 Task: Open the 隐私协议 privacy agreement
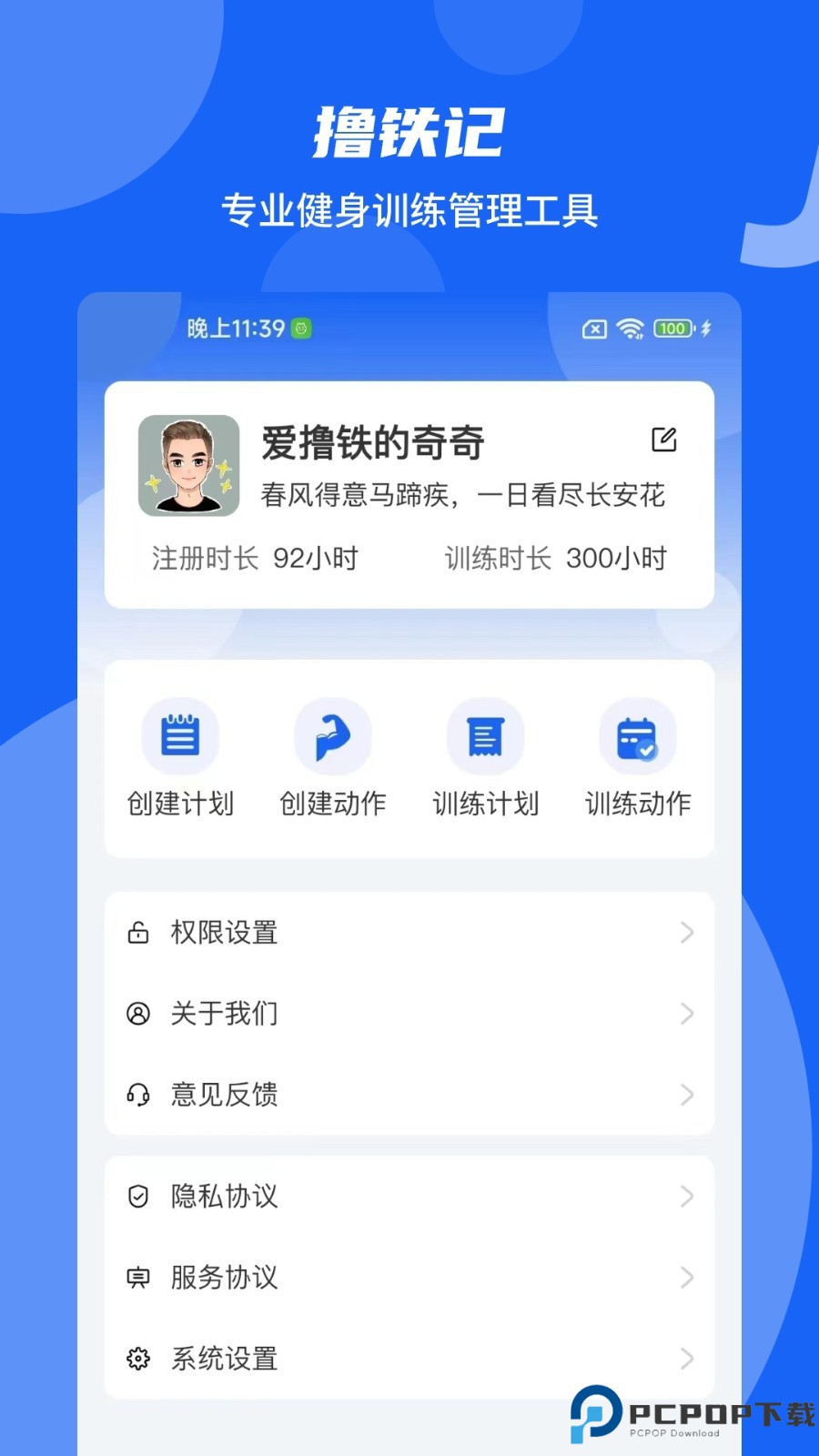223,1198
